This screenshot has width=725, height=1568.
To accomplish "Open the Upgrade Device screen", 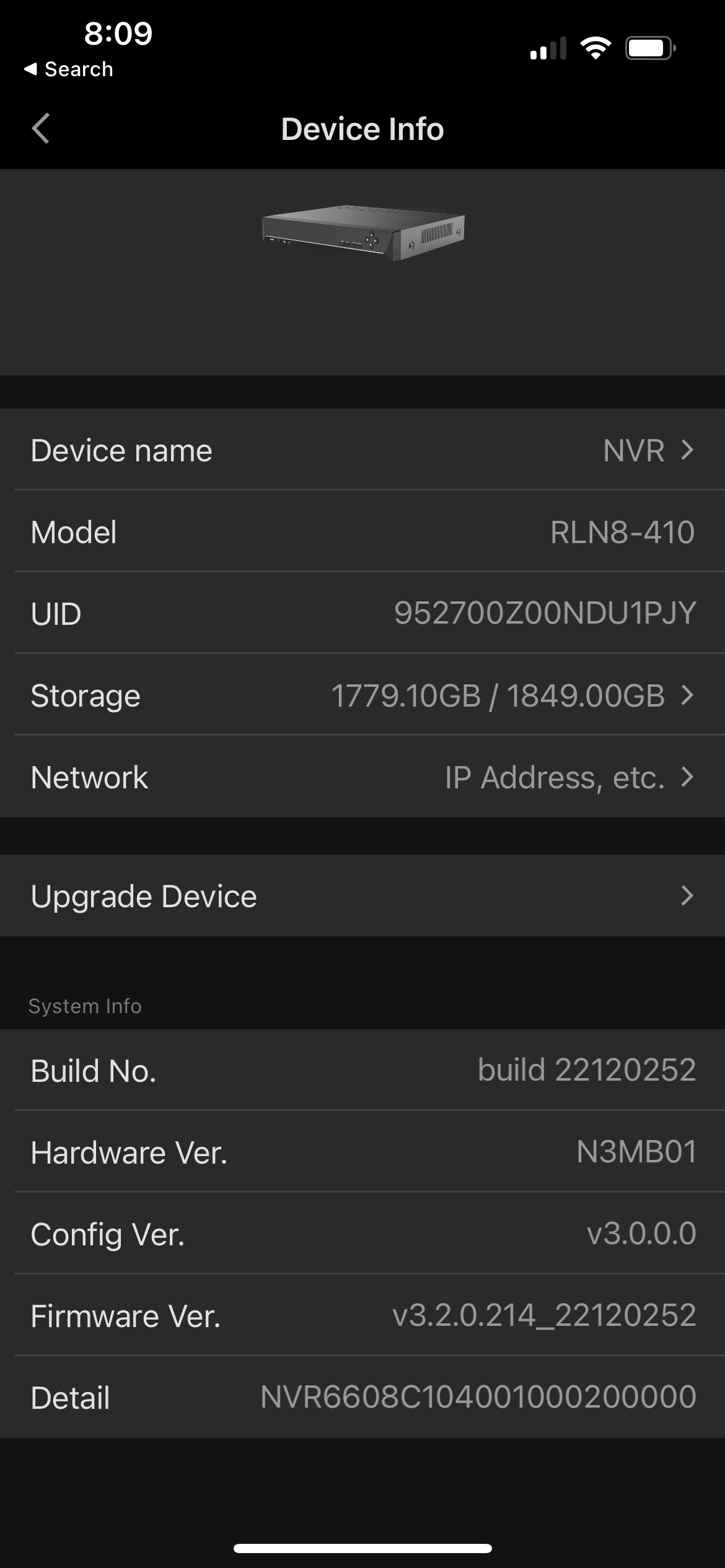I will (362, 895).
